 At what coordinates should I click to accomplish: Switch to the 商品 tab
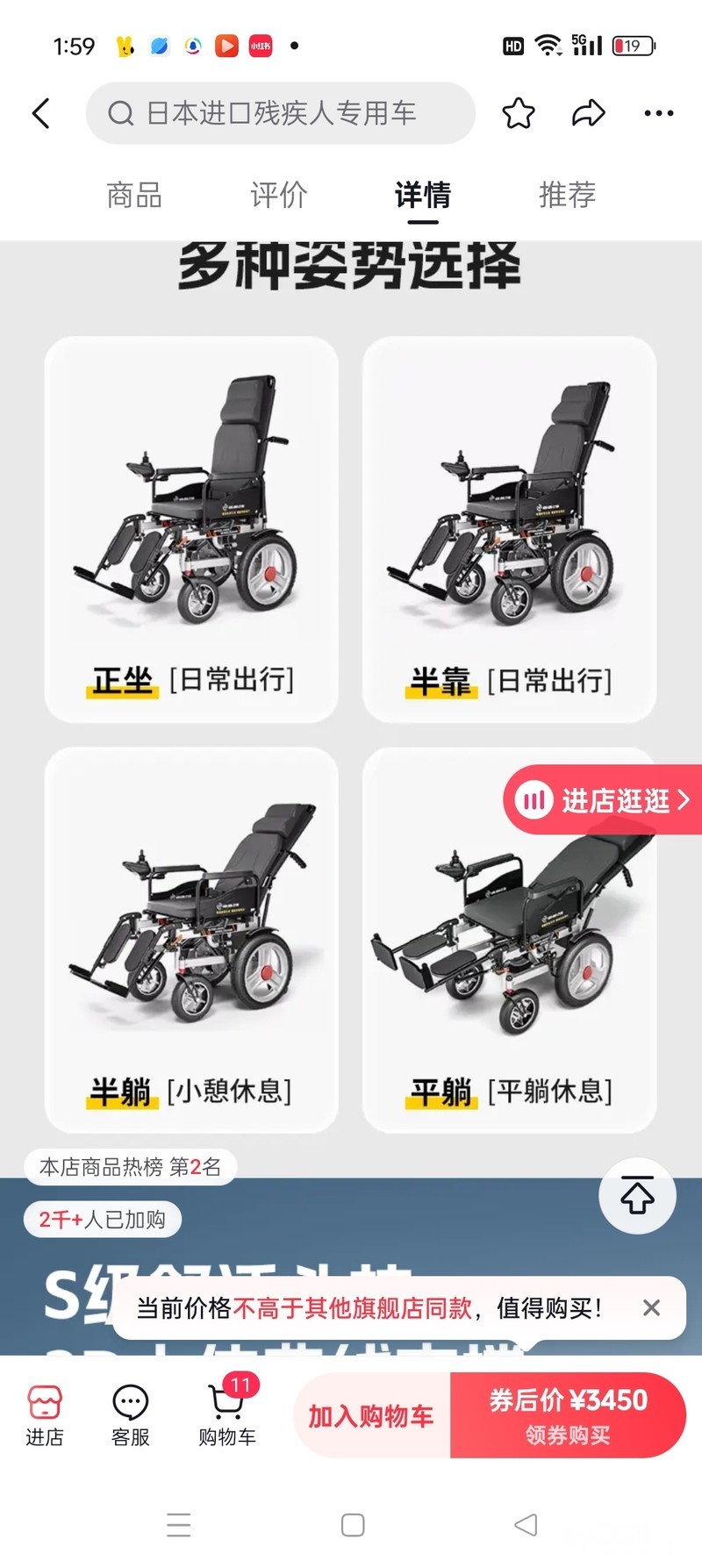point(134,195)
